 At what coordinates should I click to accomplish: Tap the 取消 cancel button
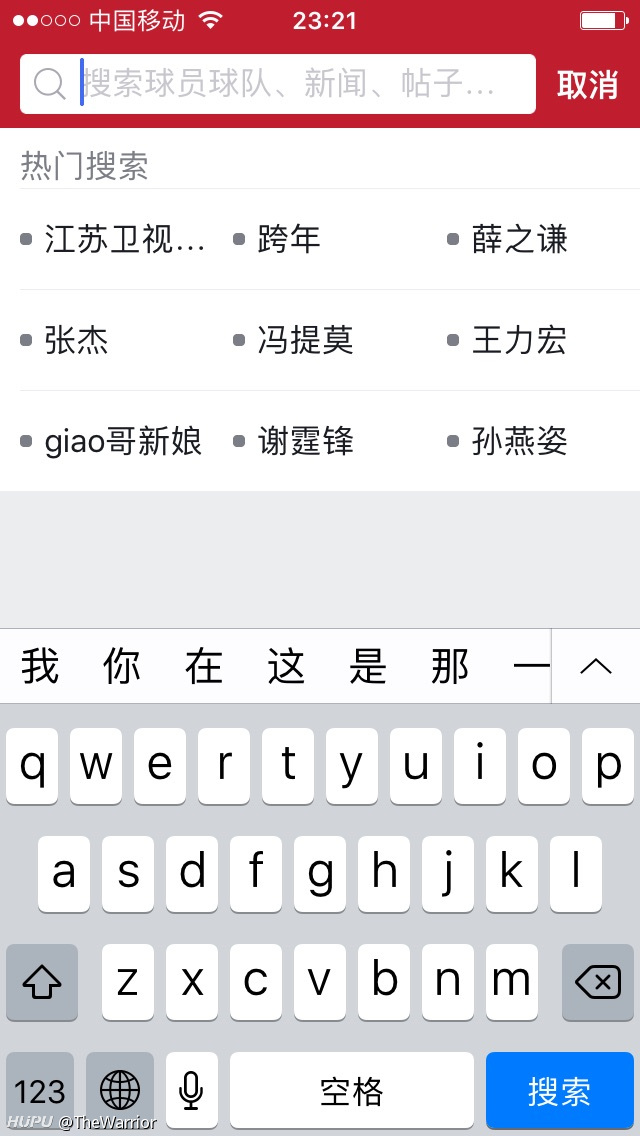coord(587,85)
